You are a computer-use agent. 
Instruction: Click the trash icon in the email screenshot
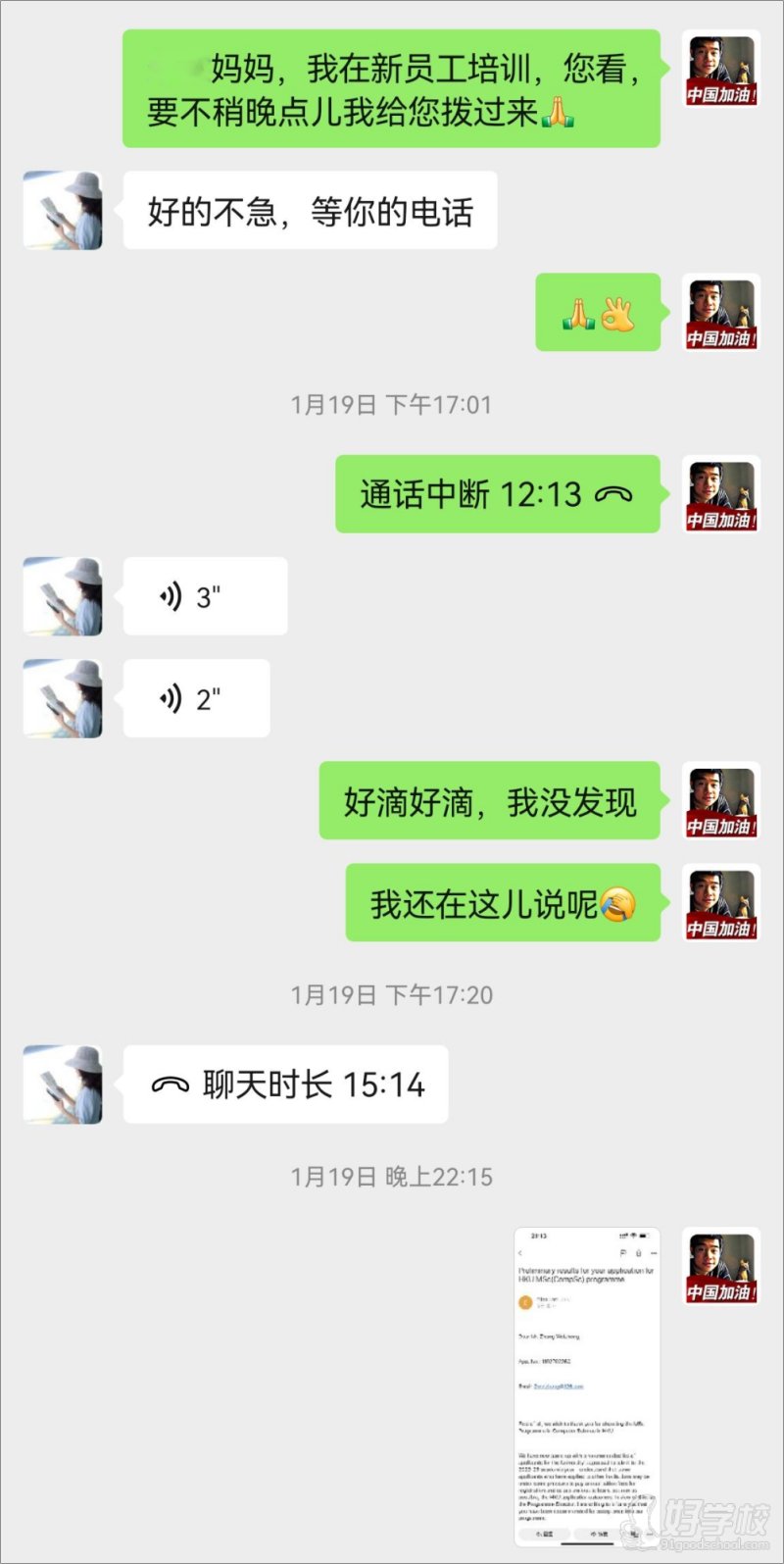(x=639, y=1253)
